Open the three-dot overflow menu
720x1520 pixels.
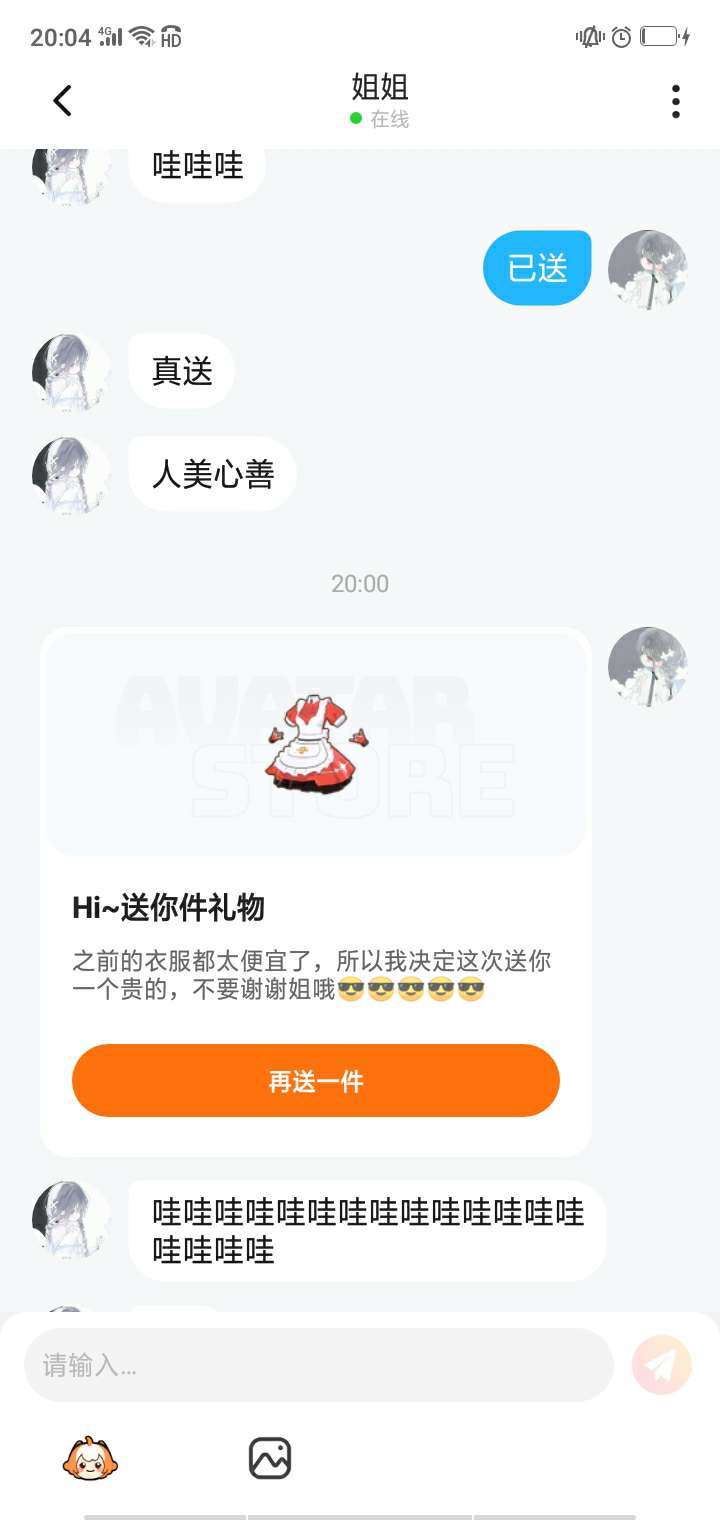point(676,101)
